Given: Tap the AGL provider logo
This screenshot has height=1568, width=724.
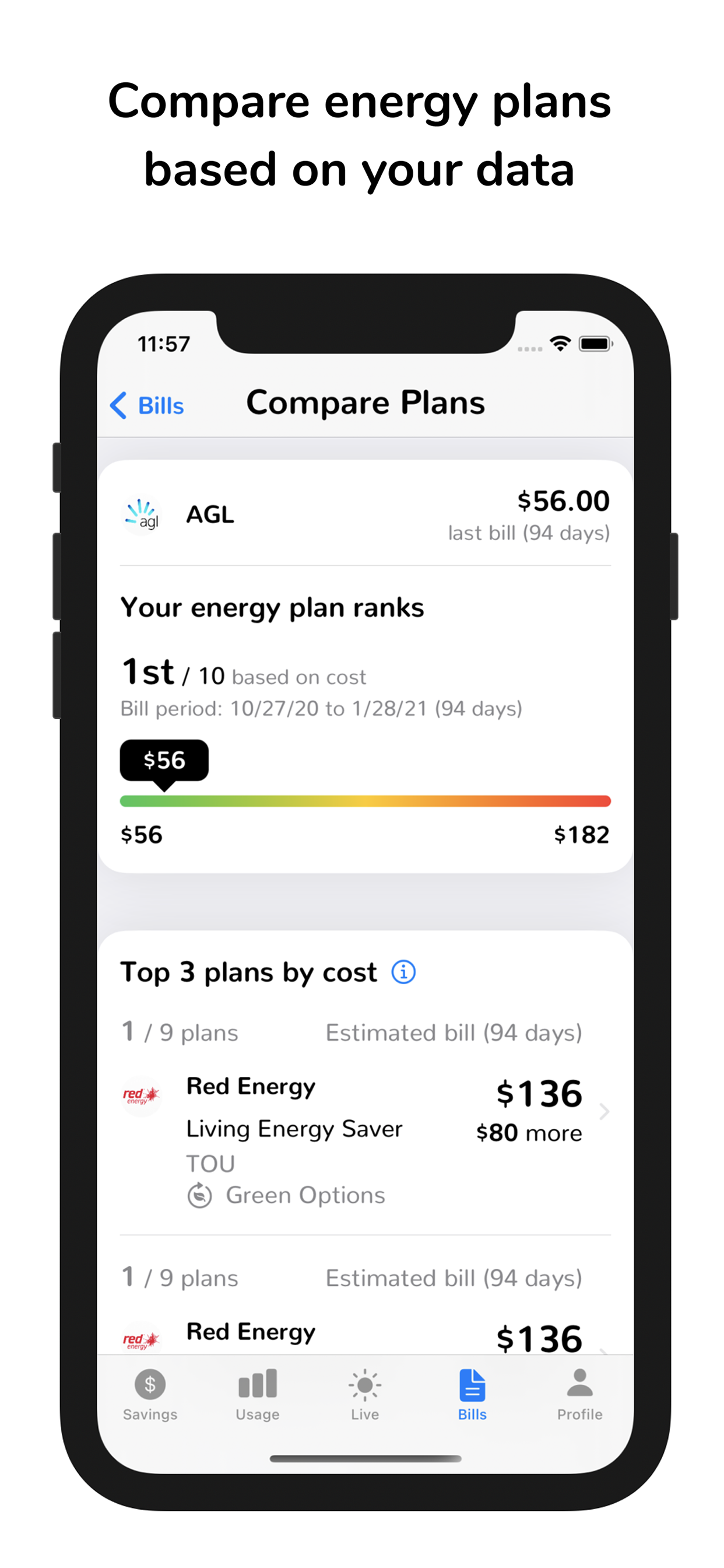Looking at the screenshot, I should click(x=142, y=514).
